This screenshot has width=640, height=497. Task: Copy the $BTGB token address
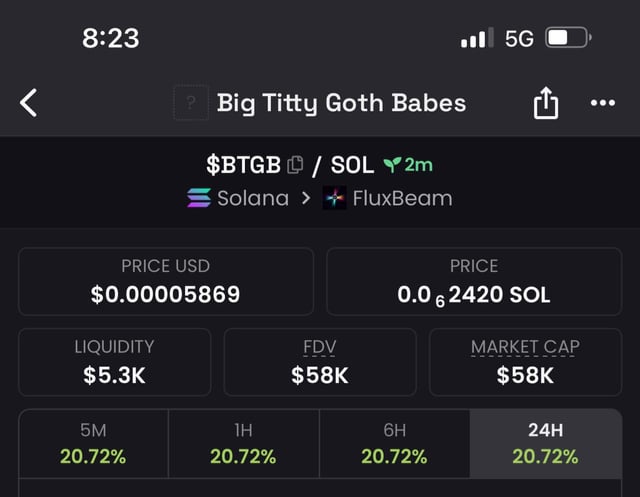click(295, 165)
